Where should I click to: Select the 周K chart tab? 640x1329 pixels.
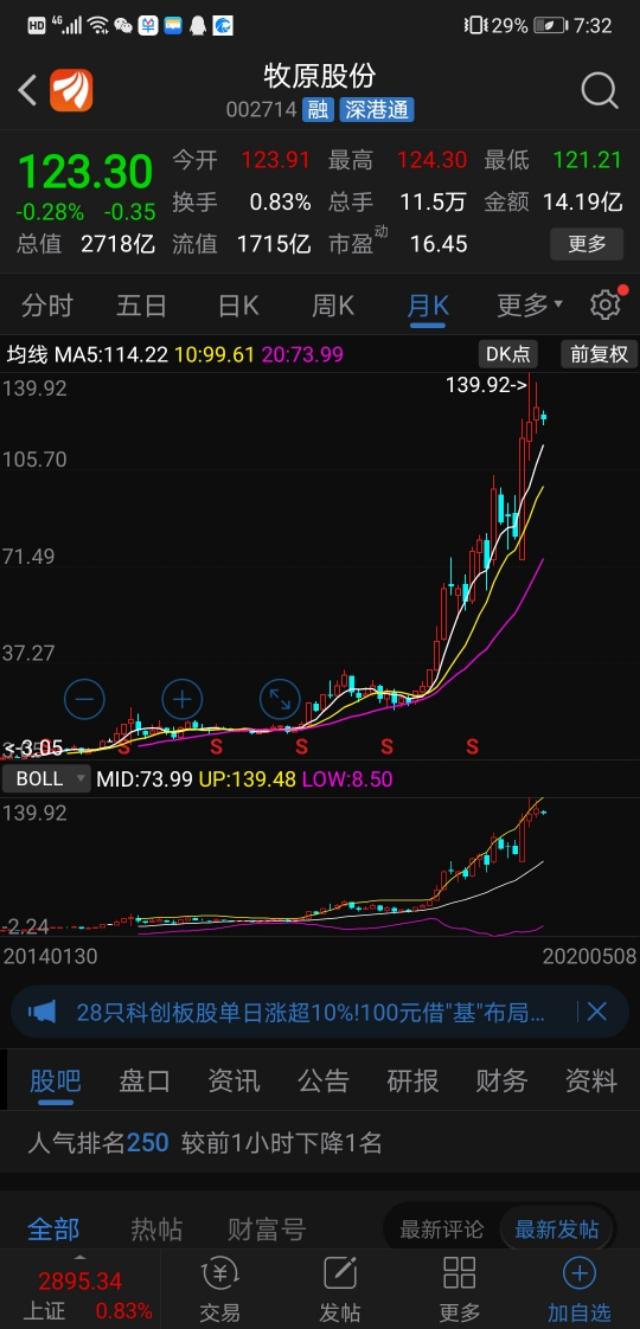tap(332, 305)
